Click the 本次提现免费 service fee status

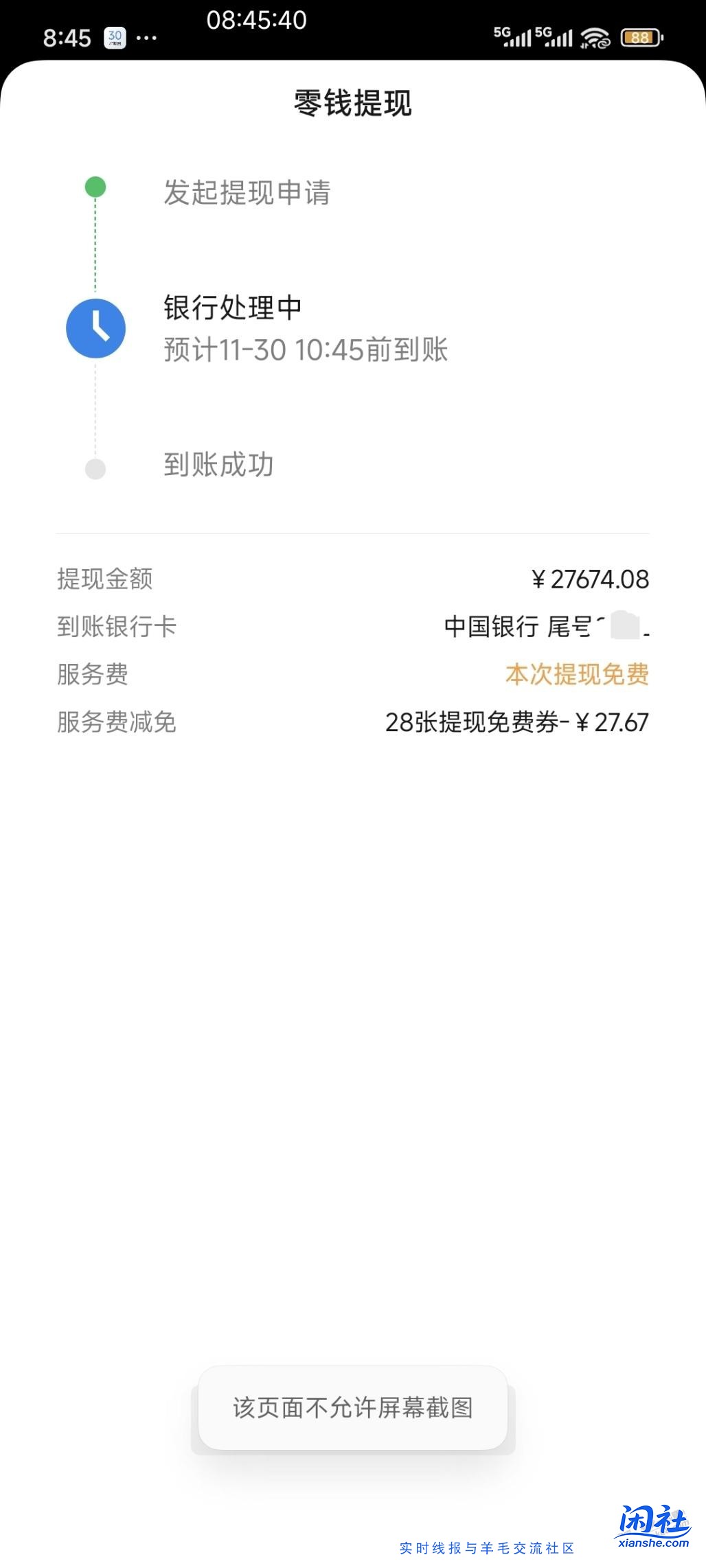coord(576,675)
